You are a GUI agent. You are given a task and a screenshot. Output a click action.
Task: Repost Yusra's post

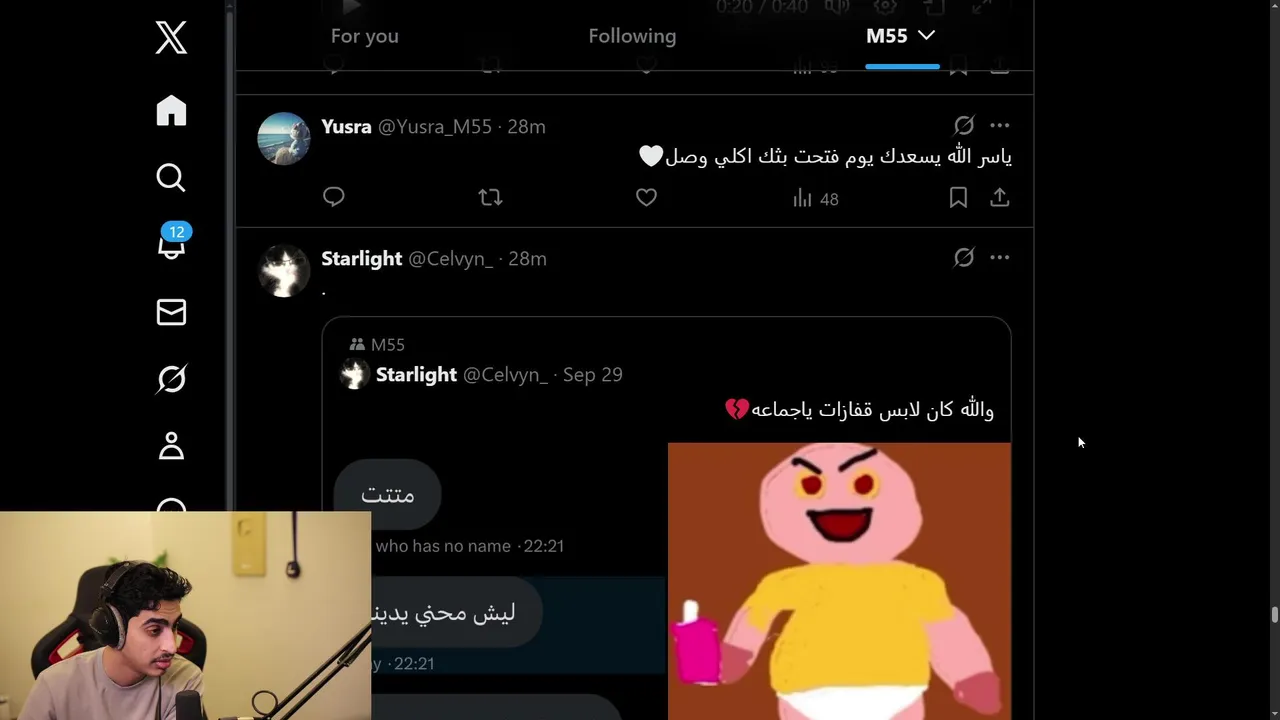pos(490,197)
